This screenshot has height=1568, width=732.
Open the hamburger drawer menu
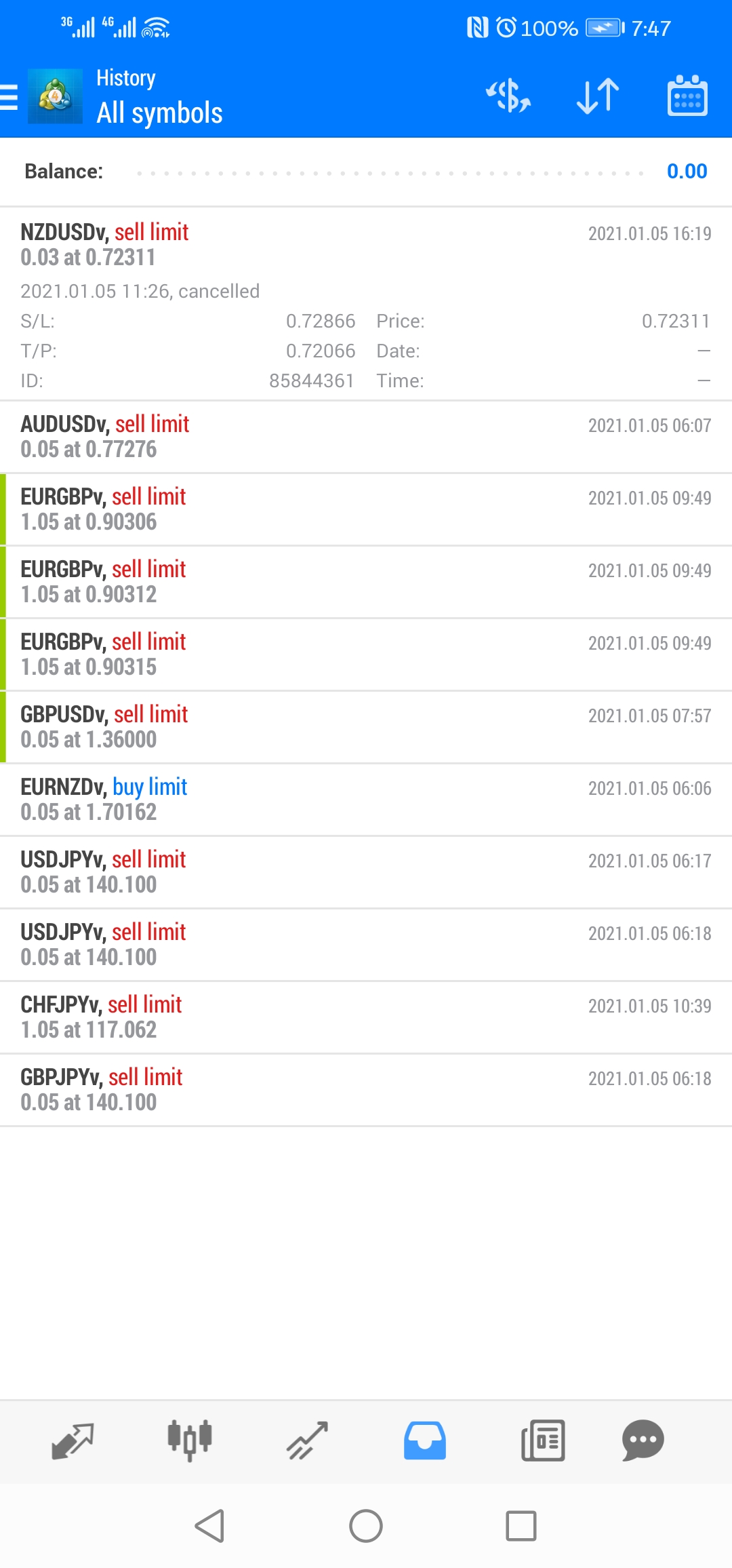tap(9, 97)
